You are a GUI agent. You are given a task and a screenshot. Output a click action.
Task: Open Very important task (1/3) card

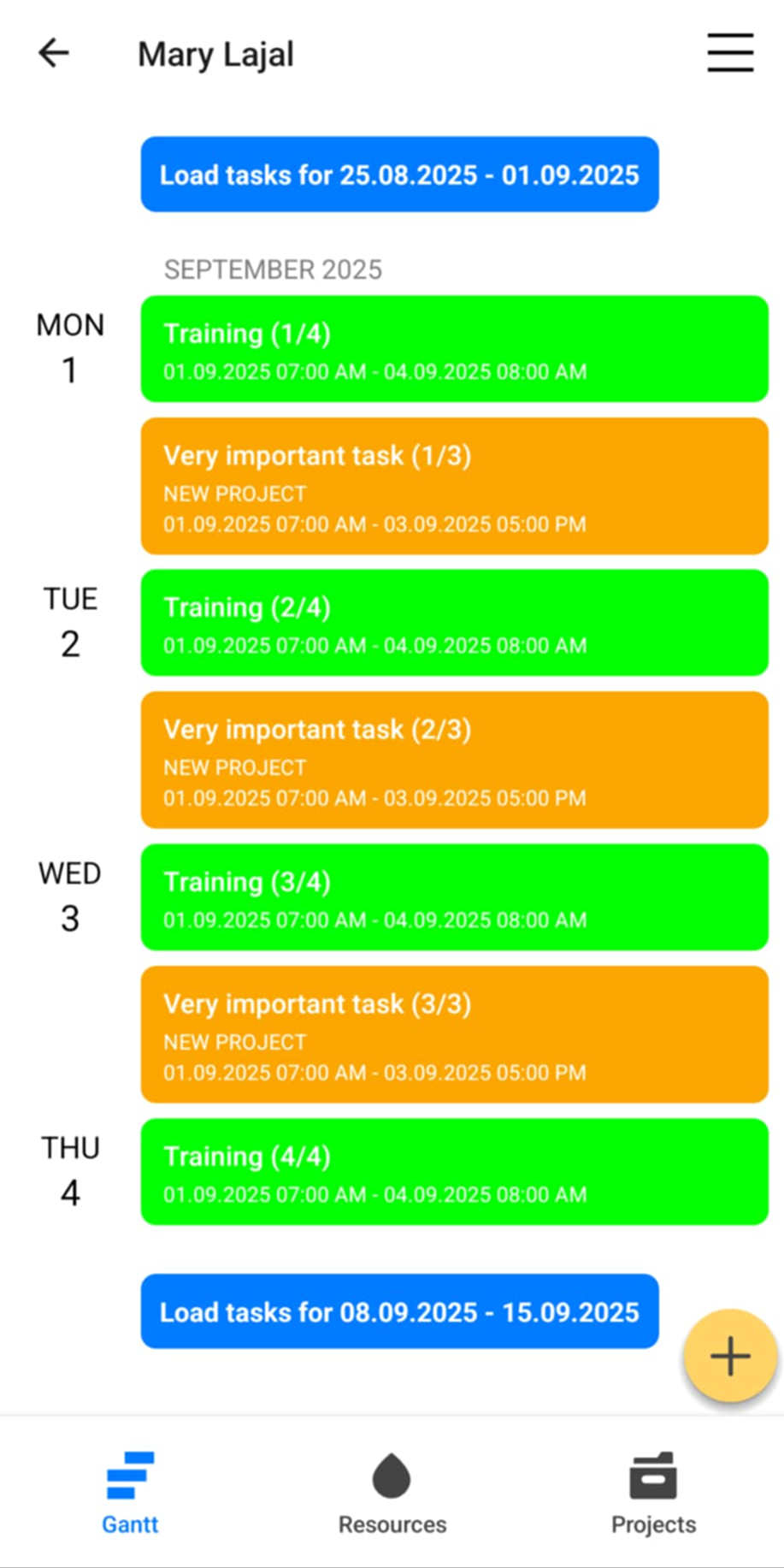[454, 485]
